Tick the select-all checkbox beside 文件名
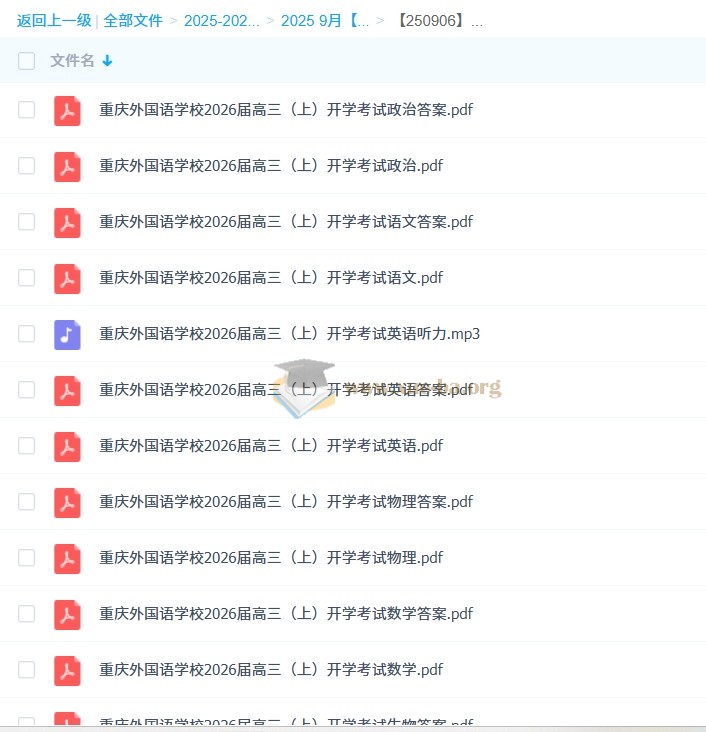The height and width of the screenshot is (732, 706). tap(26, 61)
